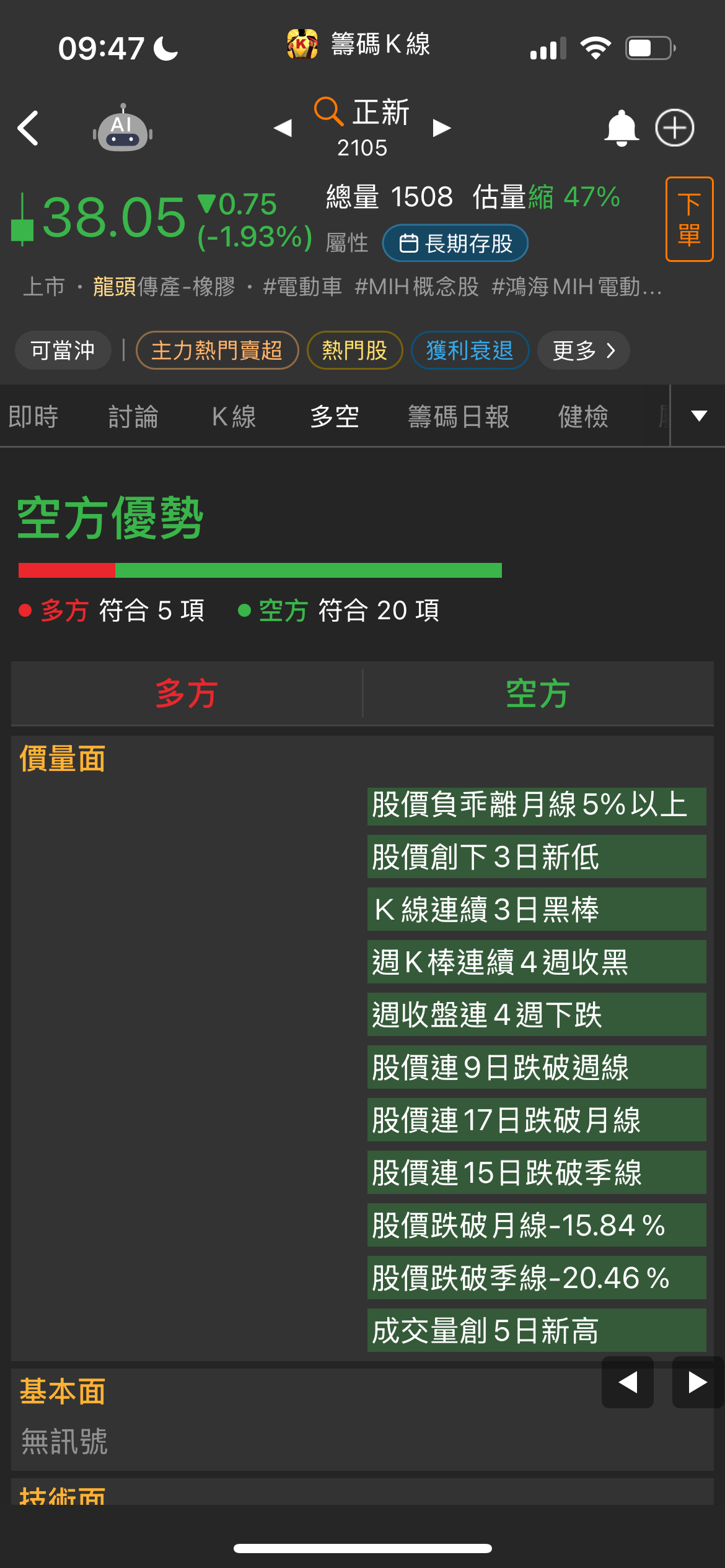Switch to the 即時 tab

click(x=33, y=416)
